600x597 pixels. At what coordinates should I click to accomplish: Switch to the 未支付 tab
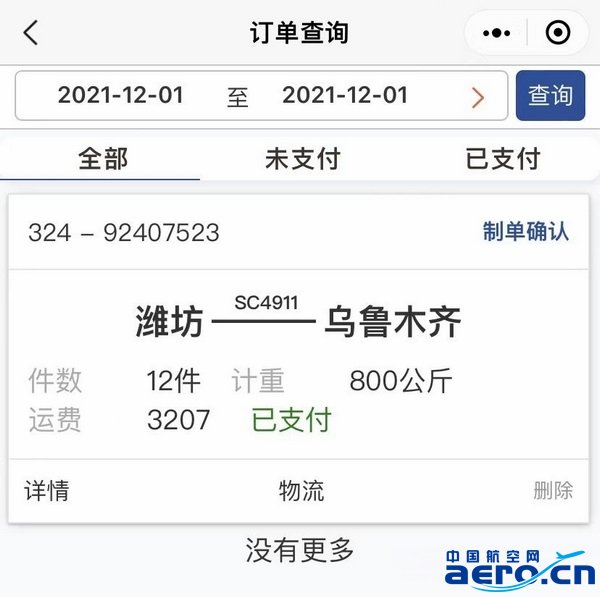point(302,158)
